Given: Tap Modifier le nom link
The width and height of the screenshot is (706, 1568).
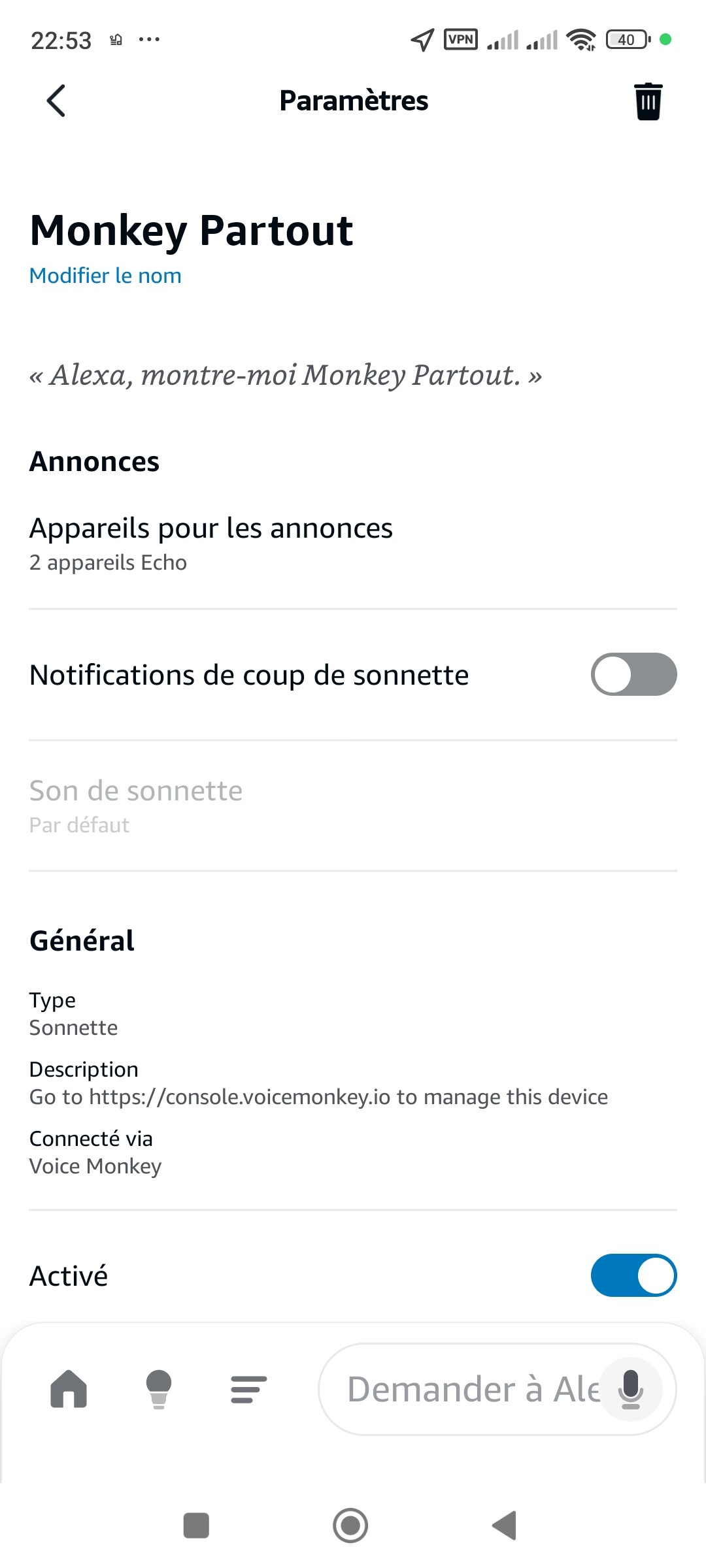Looking at the screenshot, I should tap(105, 276).
